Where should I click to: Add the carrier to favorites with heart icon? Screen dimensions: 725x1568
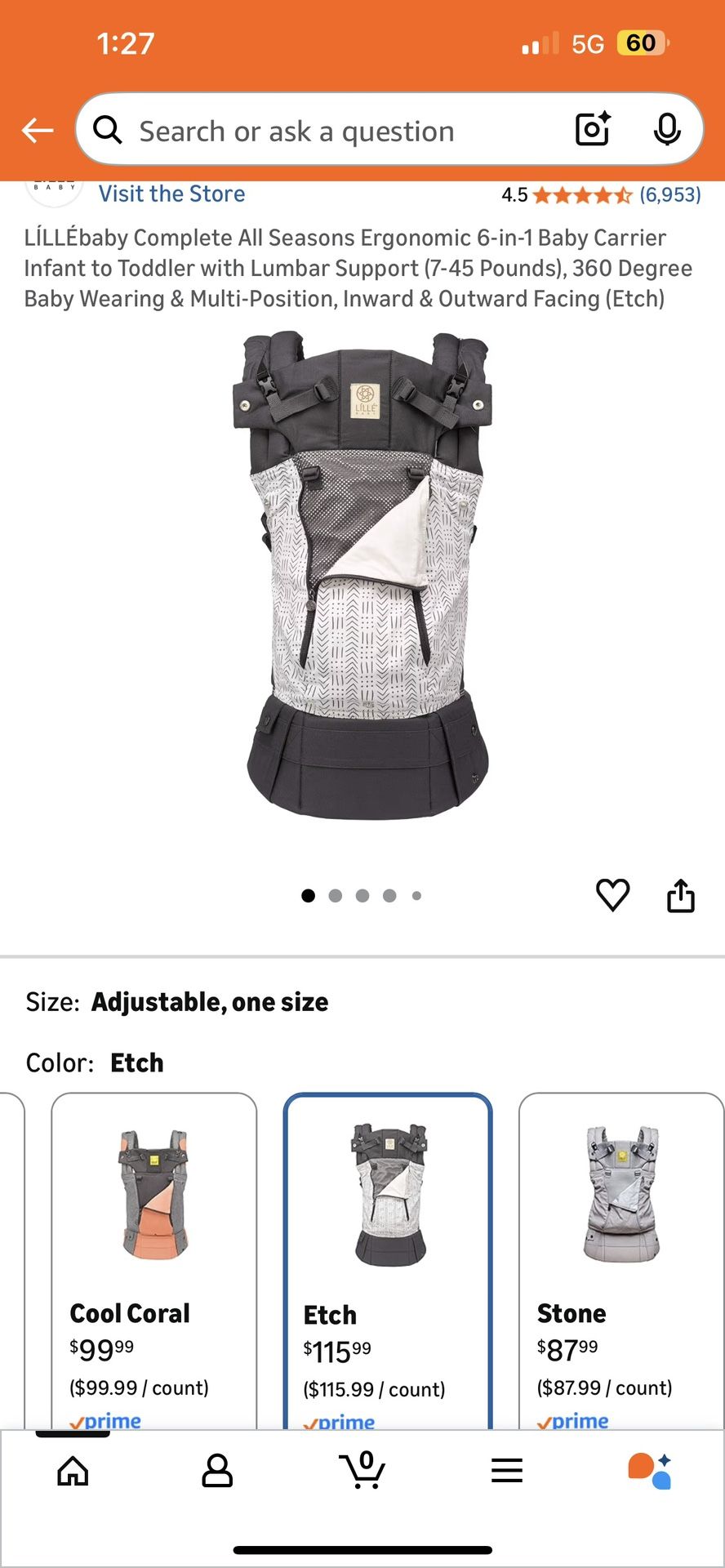[613, 895]
